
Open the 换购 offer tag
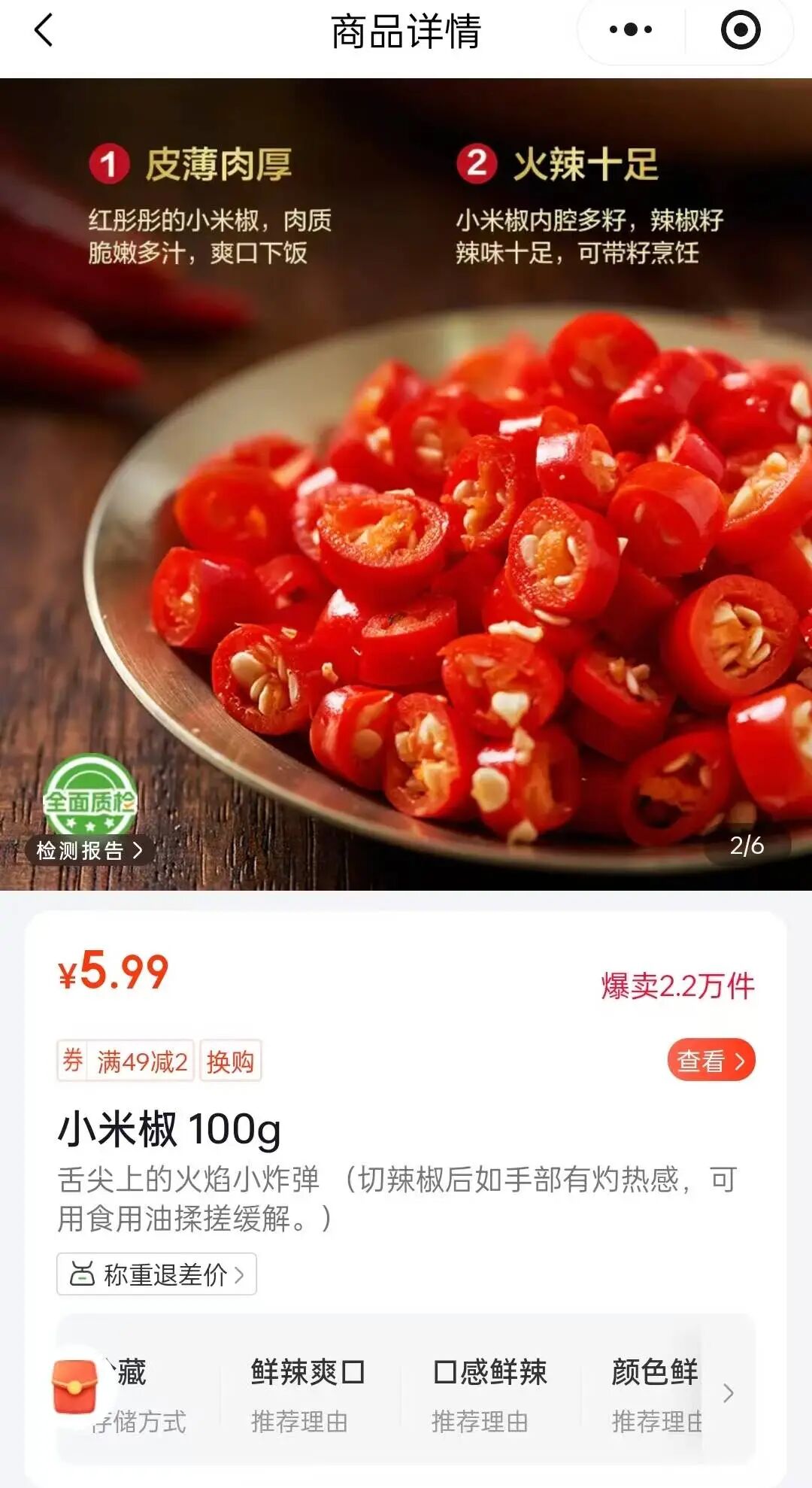pos(230,1061)
